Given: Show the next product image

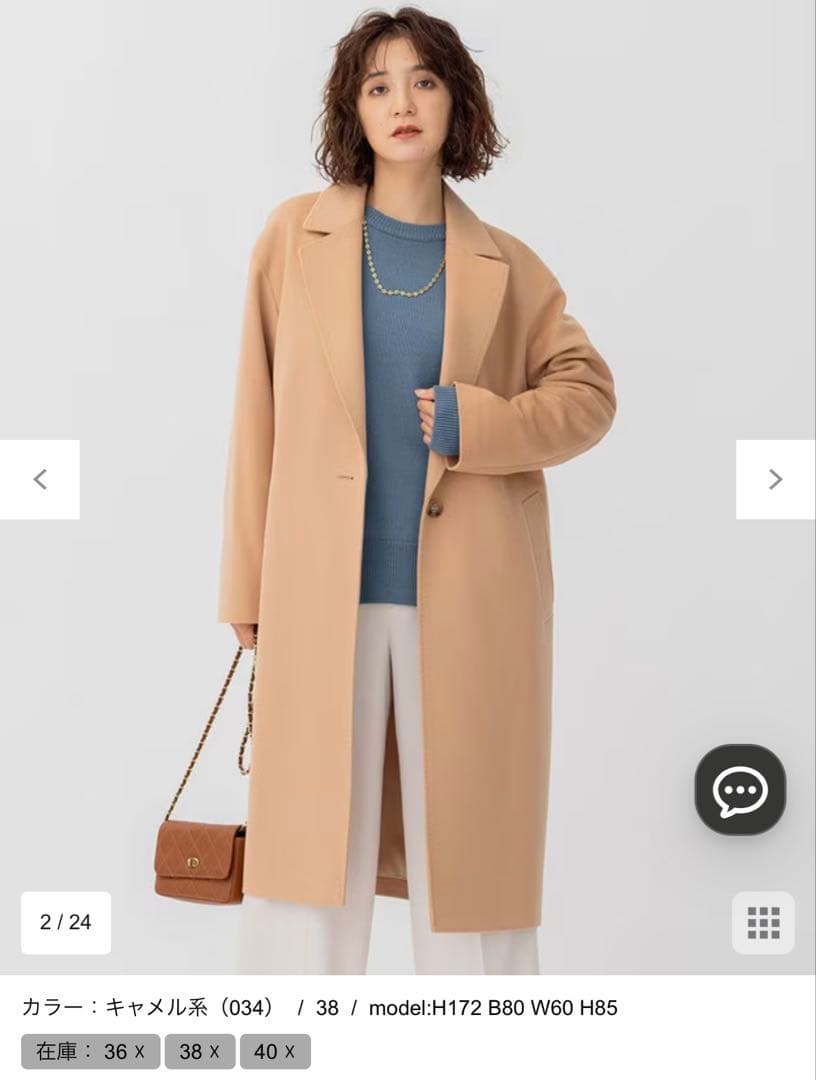Looking at the screenshot, I should coord(775,479).
